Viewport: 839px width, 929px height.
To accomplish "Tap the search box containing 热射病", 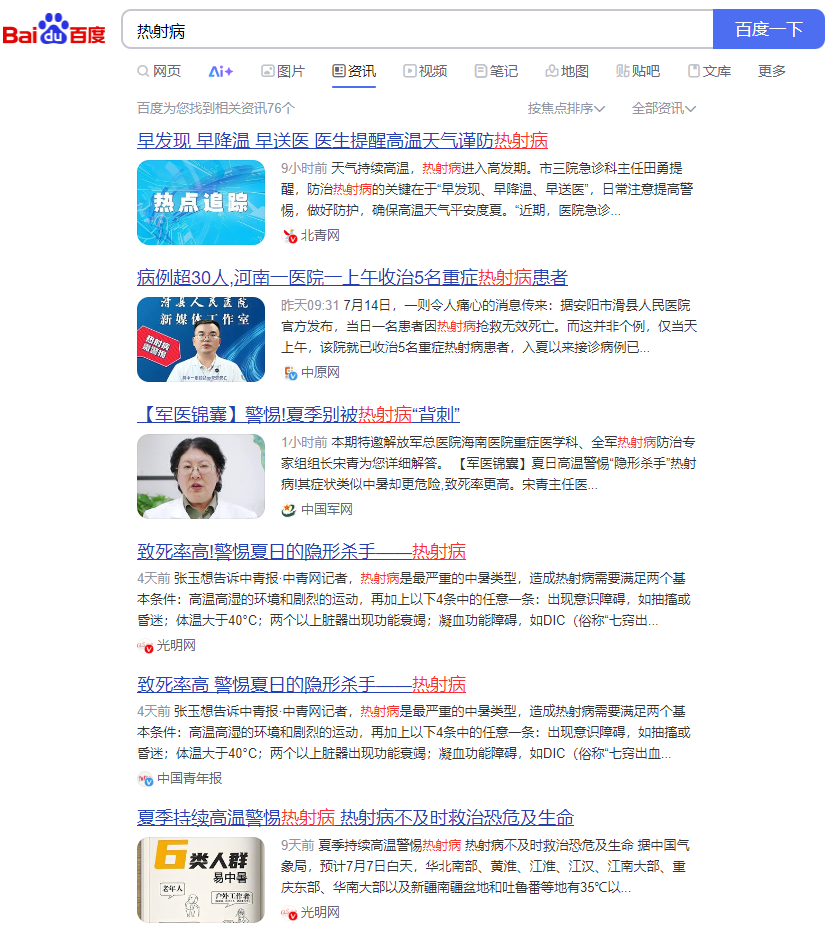I will pos(415,30).
